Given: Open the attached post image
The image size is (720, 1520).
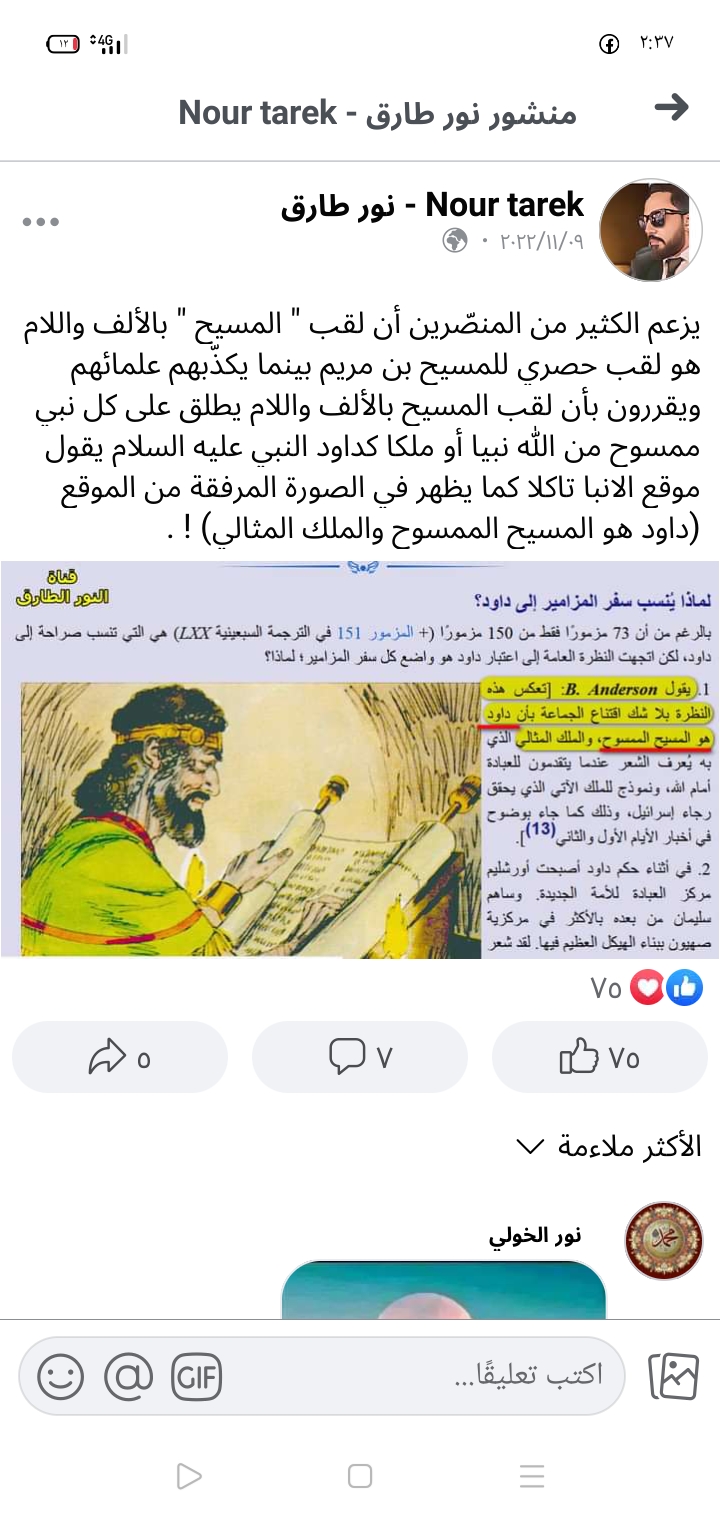Looking at the screenshot, I should 360,760.
